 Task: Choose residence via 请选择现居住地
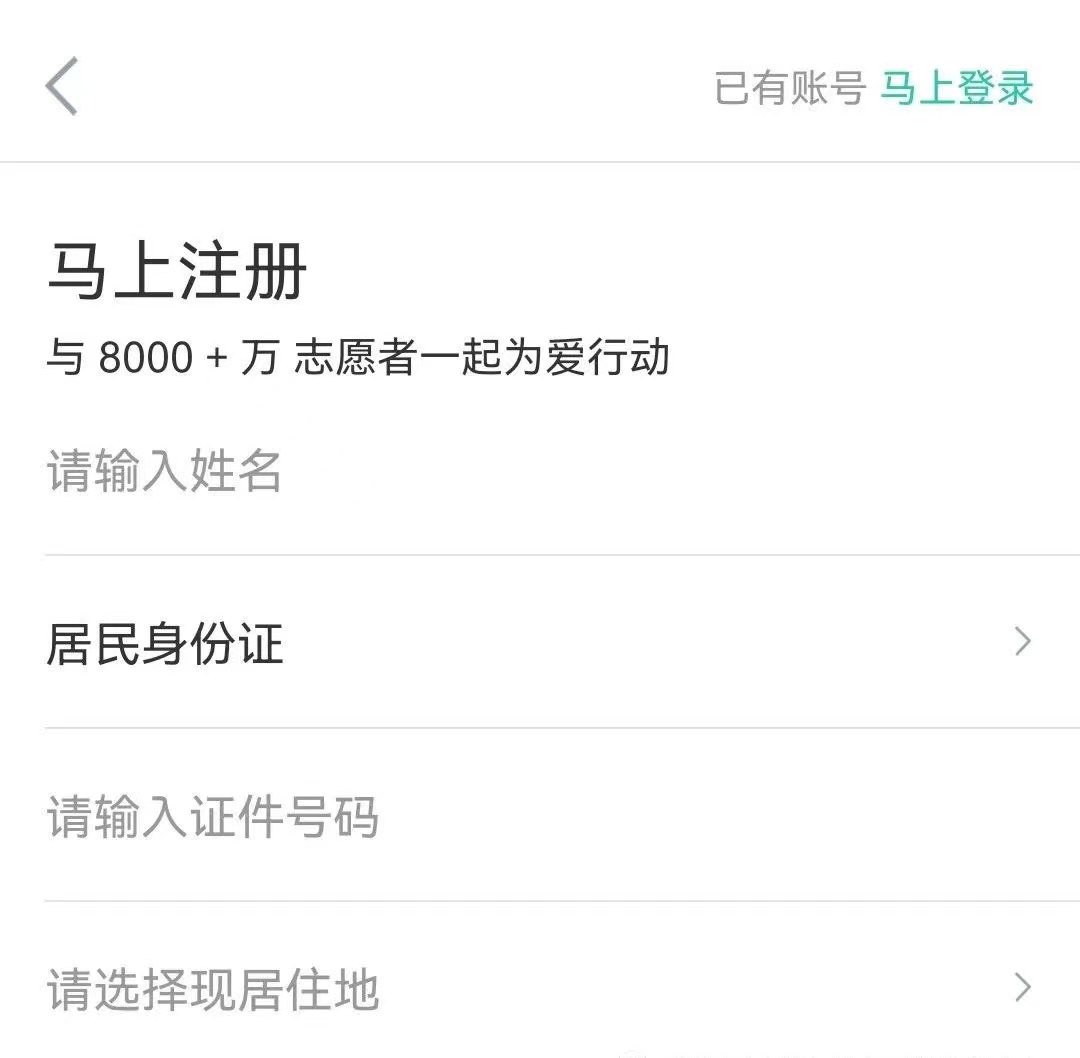pos(540,989)
